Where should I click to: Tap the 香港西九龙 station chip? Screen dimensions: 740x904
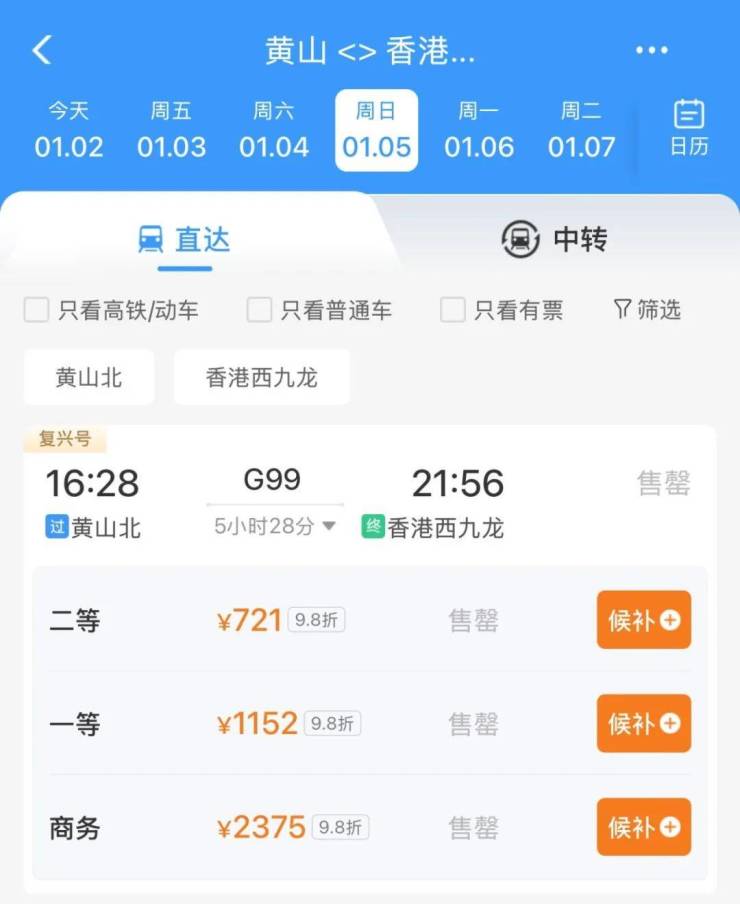point(262,377)
